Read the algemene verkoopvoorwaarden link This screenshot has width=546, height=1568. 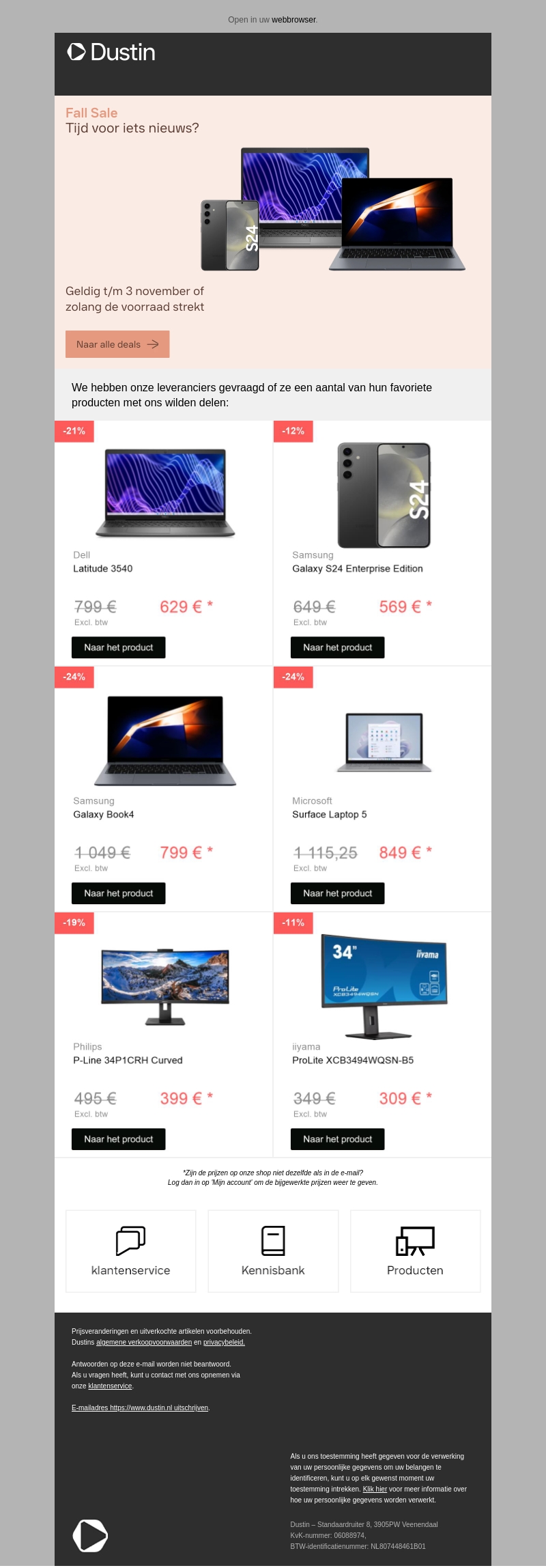[144, 1342]
